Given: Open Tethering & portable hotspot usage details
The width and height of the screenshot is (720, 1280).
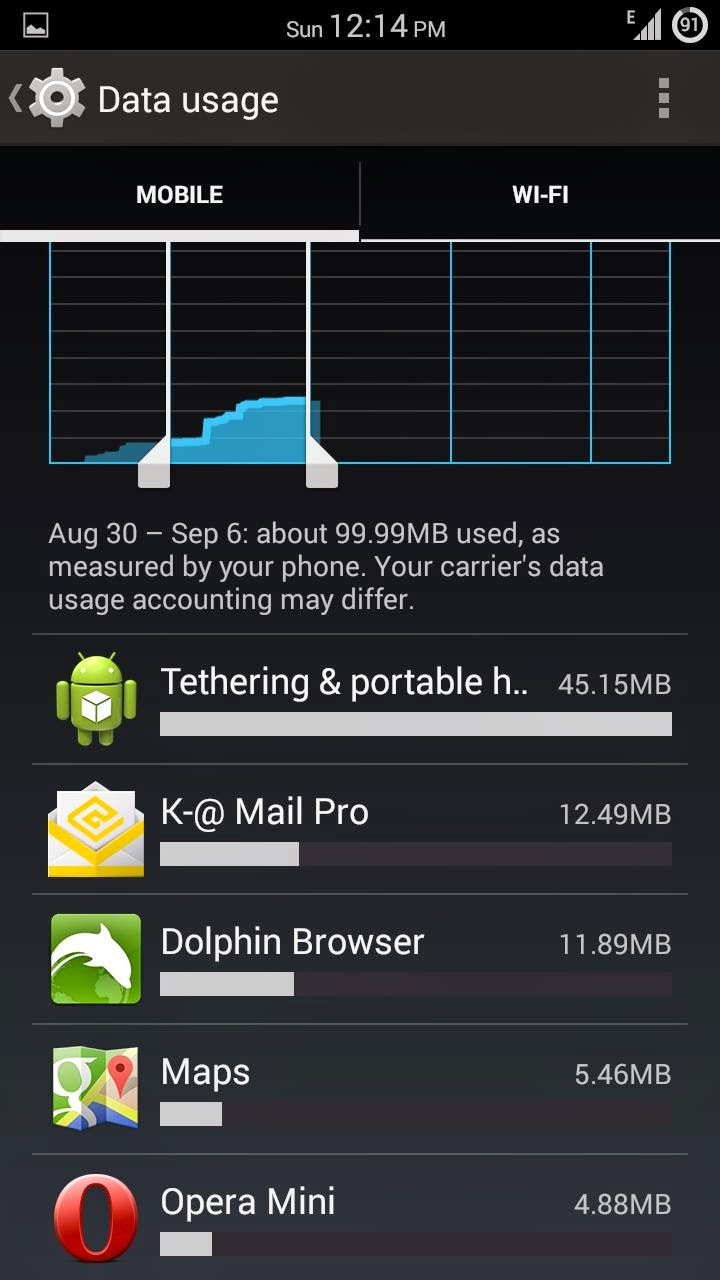Looking at the screenshot, I should 360,699.
